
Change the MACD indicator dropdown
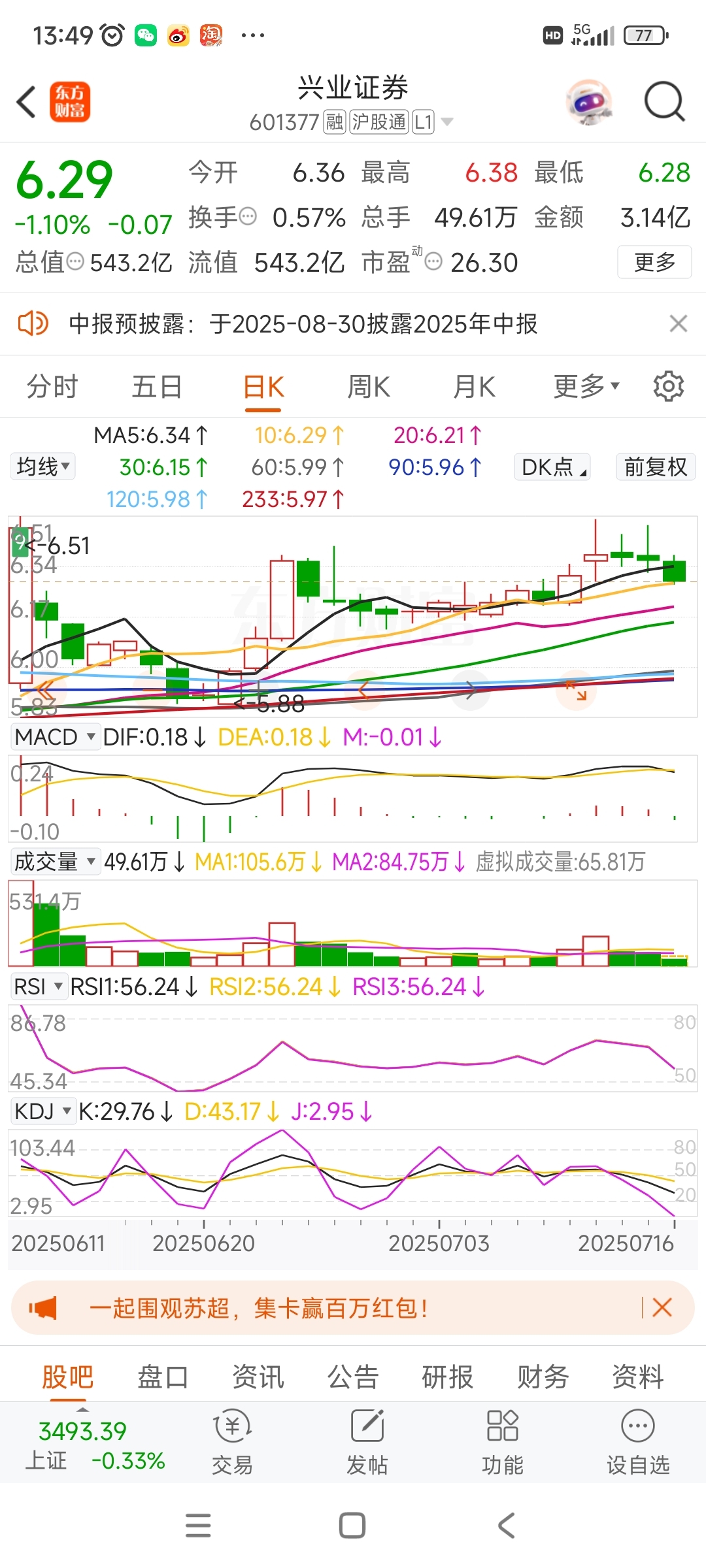tap(56, 737)
